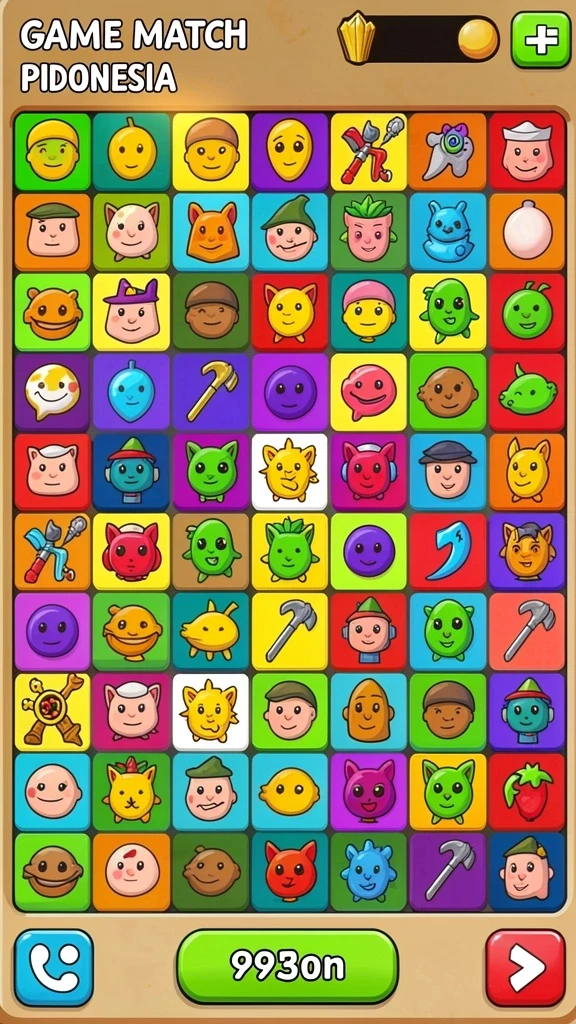The image size is (576, 1024).
Task: Select the strawberry tile
Action: point(527,792)
